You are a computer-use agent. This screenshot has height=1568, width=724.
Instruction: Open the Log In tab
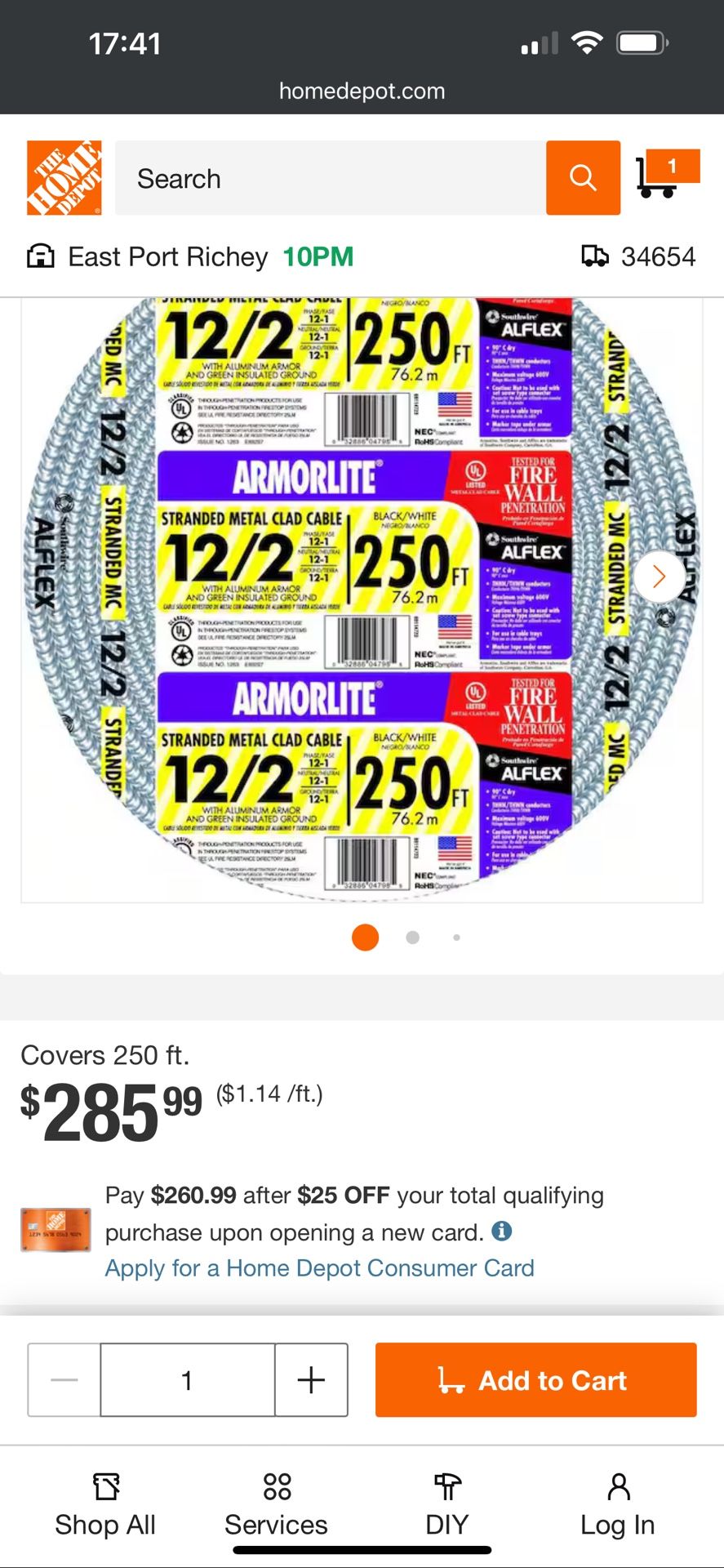[618, 1505]
